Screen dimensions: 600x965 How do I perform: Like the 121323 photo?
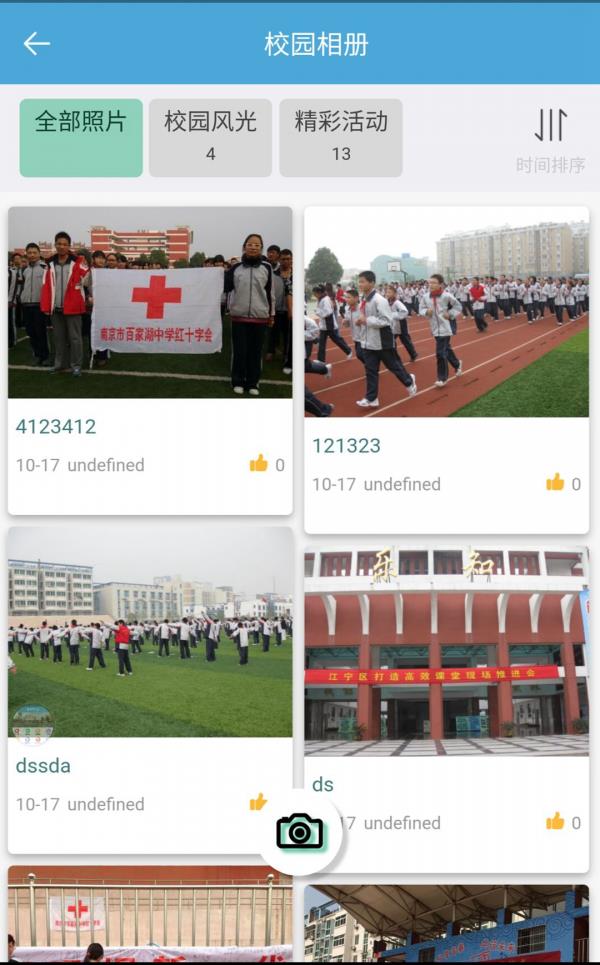555,483
